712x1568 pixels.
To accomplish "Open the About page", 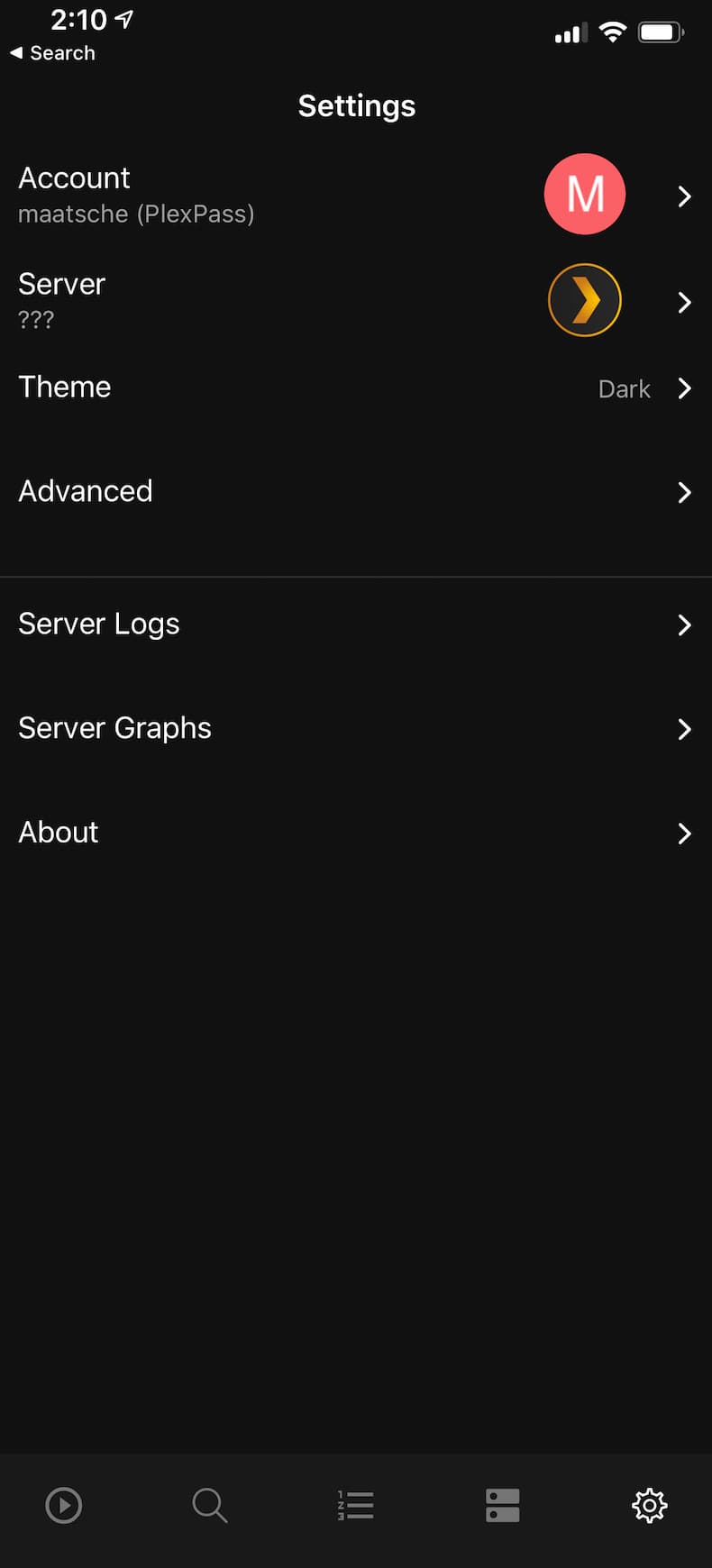I will point(356,833).
